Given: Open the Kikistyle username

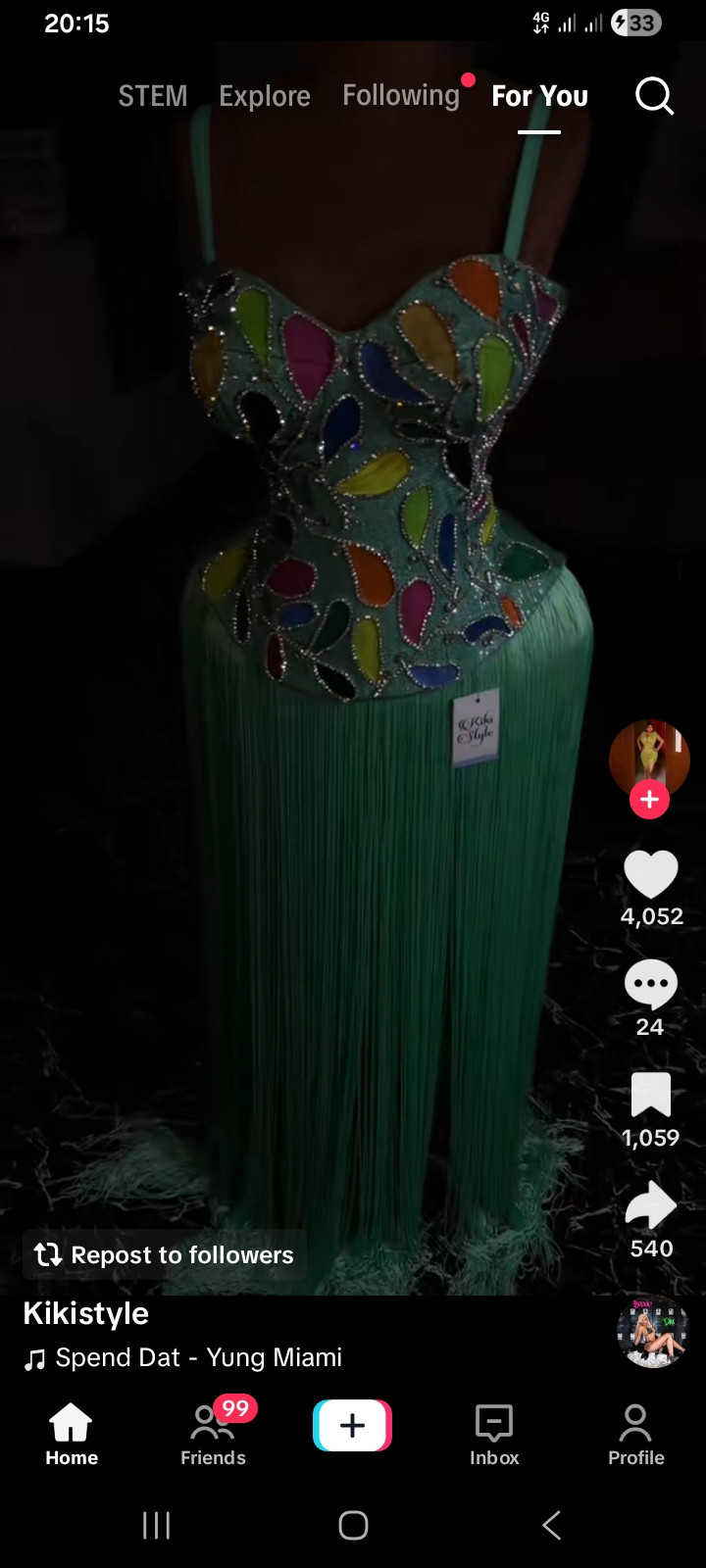Looking at the screenshot, I should tap(86, 1313).
